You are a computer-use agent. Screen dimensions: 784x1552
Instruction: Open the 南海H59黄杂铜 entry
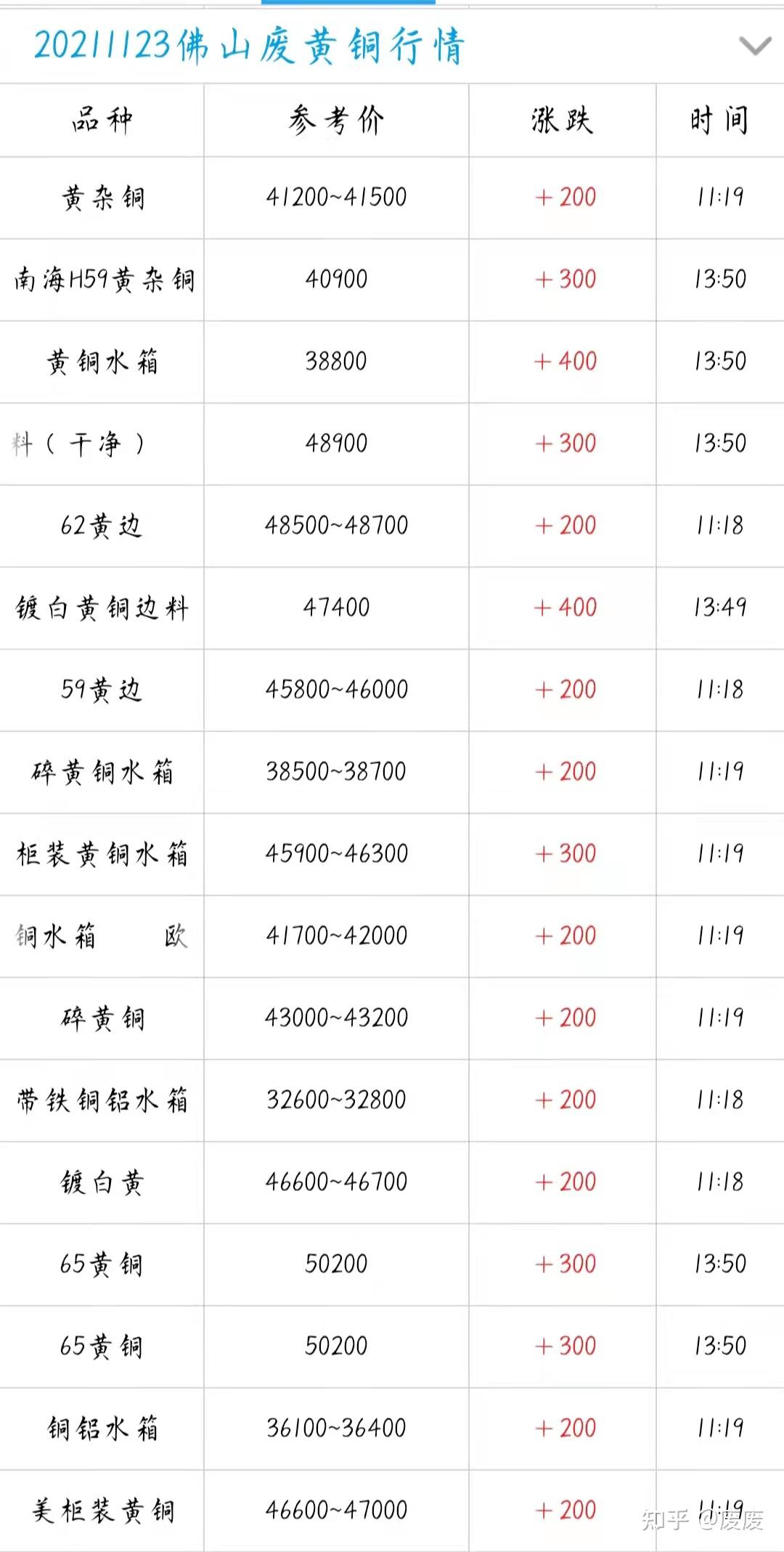click(x=102, y=278)
